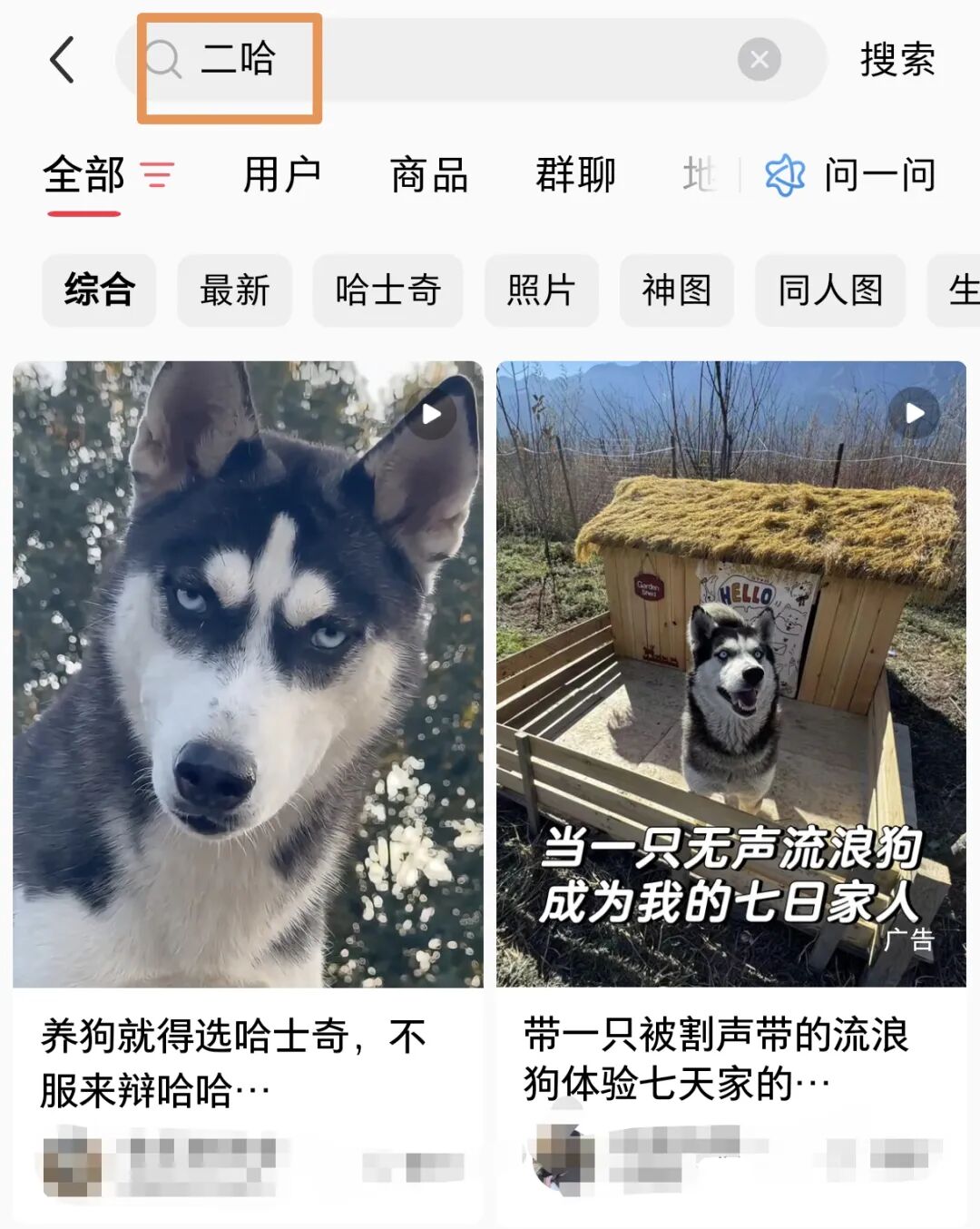The image size is (980, 1229).
Task: Open 问一问 AI assistant
Action: pos(851,174)
